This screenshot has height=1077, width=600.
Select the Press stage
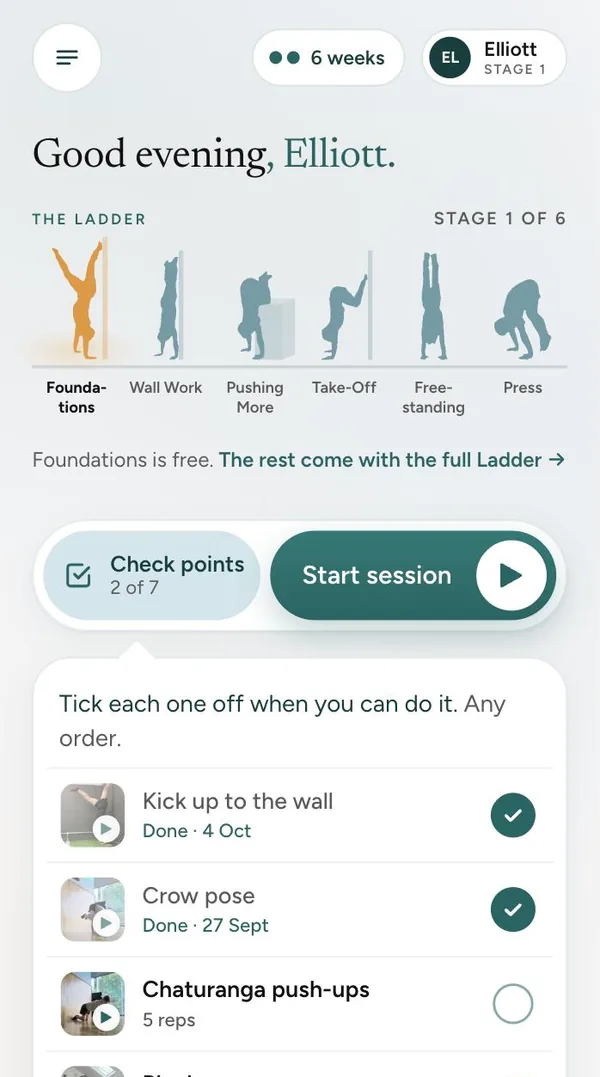[522, 327]
